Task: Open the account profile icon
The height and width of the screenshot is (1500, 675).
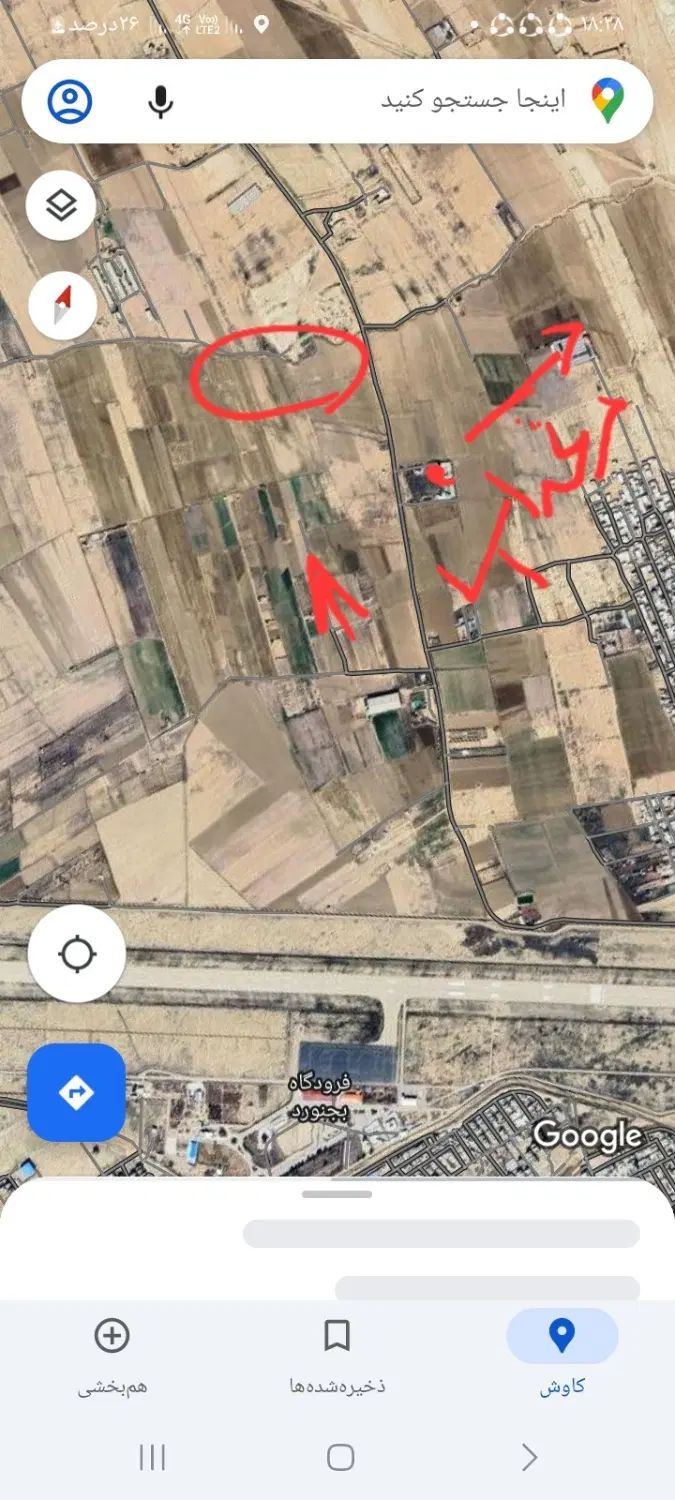Action: tap(70, 102)
